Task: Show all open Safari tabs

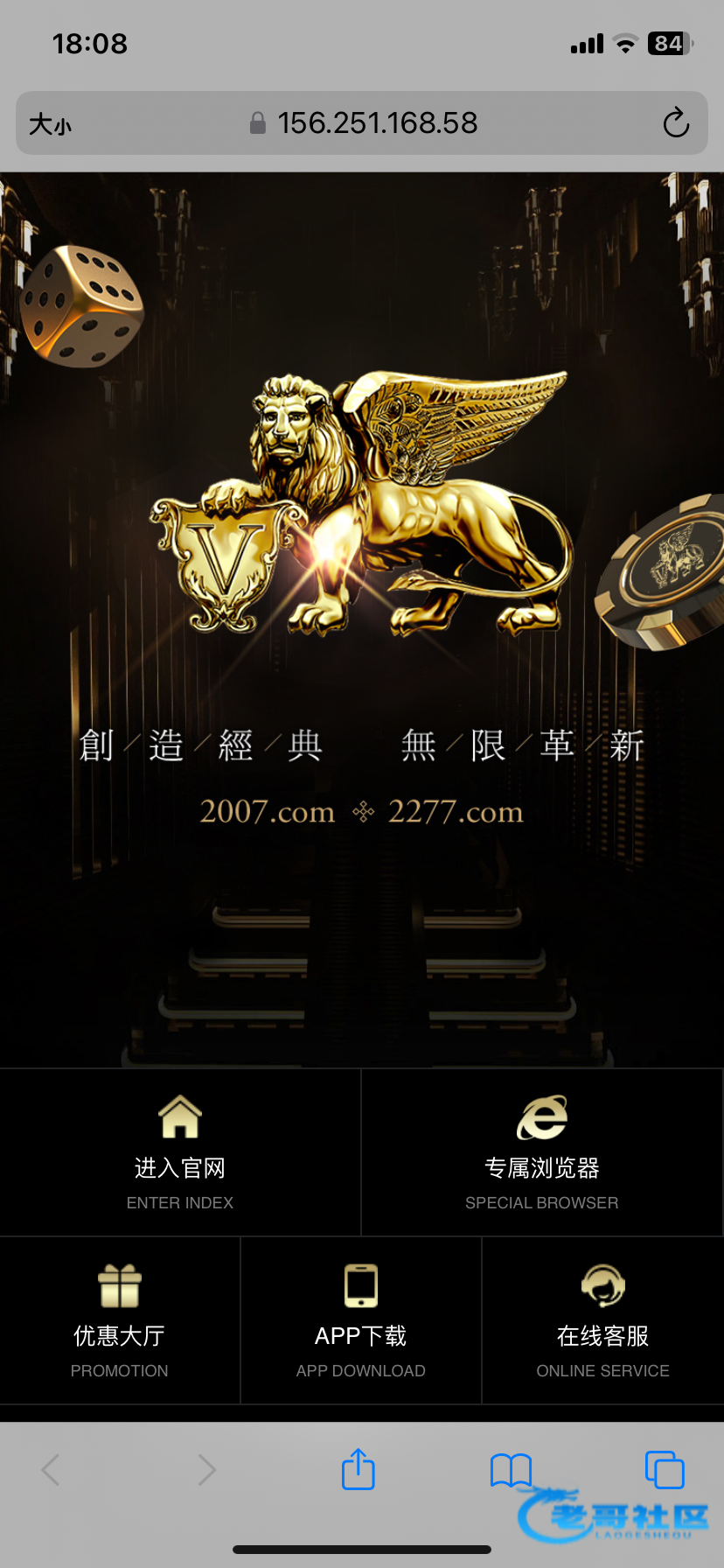Action: click(664, 1469)
